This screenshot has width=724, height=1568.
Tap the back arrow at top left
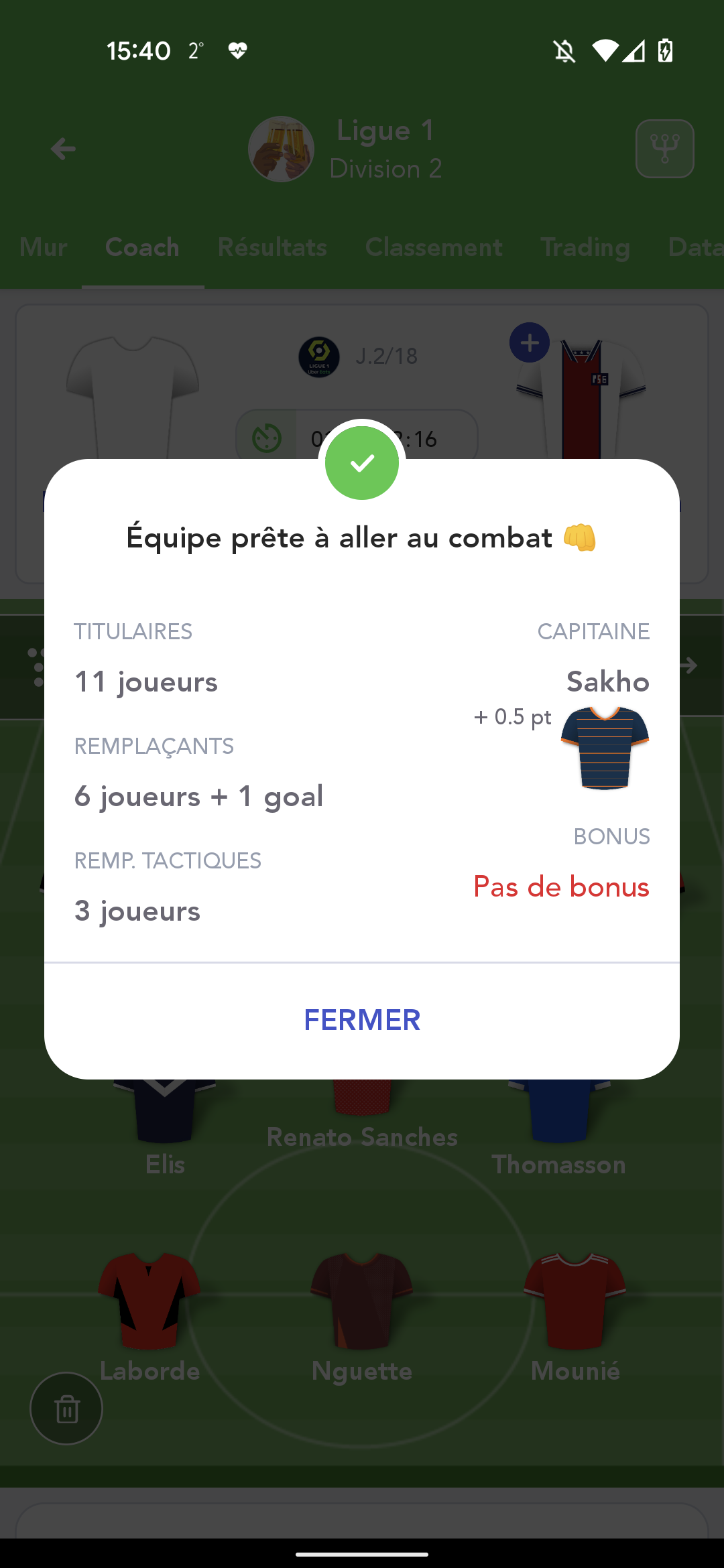click(62, 149)
